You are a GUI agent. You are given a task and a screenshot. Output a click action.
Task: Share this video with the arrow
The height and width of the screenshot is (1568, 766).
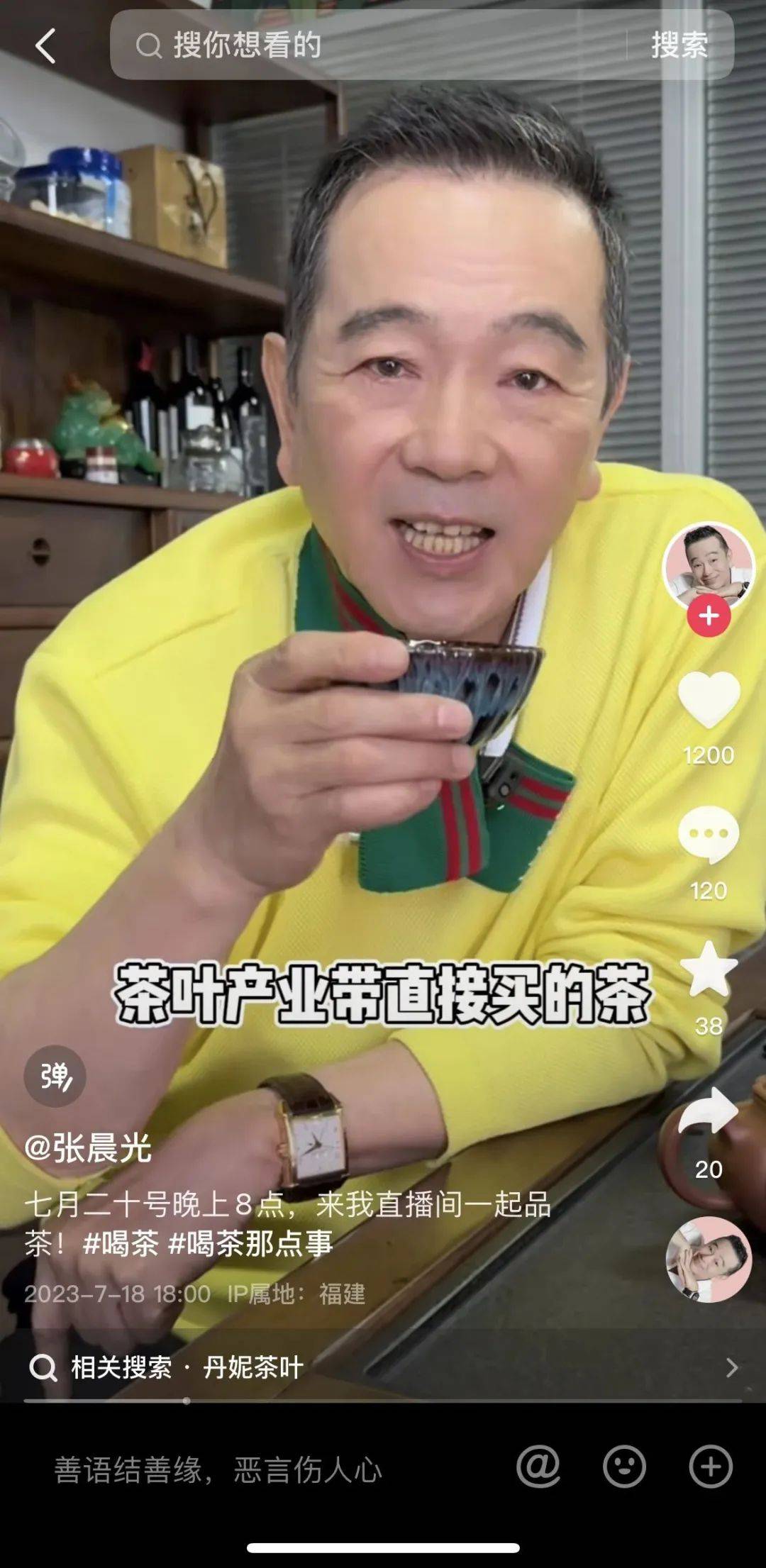pos(709,1111)
